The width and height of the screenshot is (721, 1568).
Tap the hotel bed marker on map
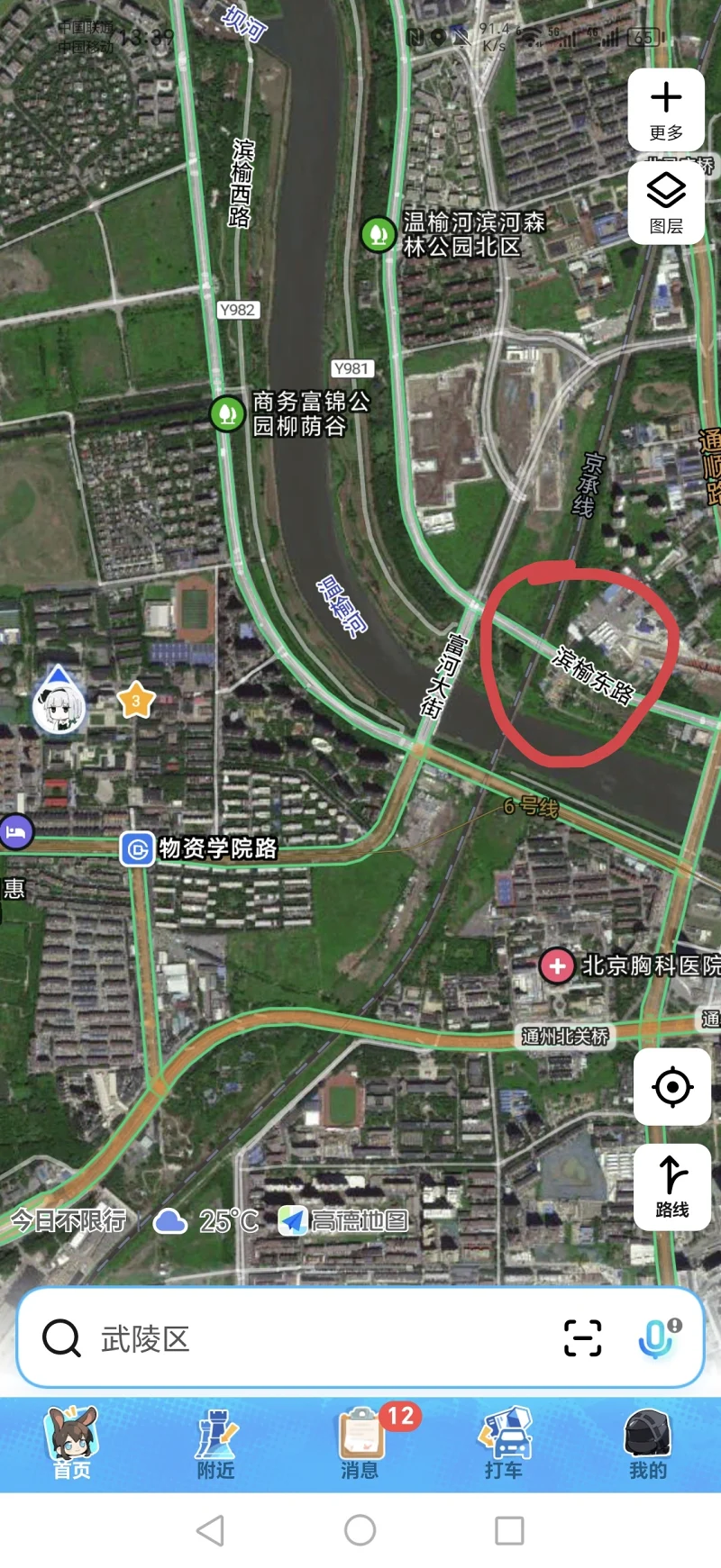[x=14, y=832]
